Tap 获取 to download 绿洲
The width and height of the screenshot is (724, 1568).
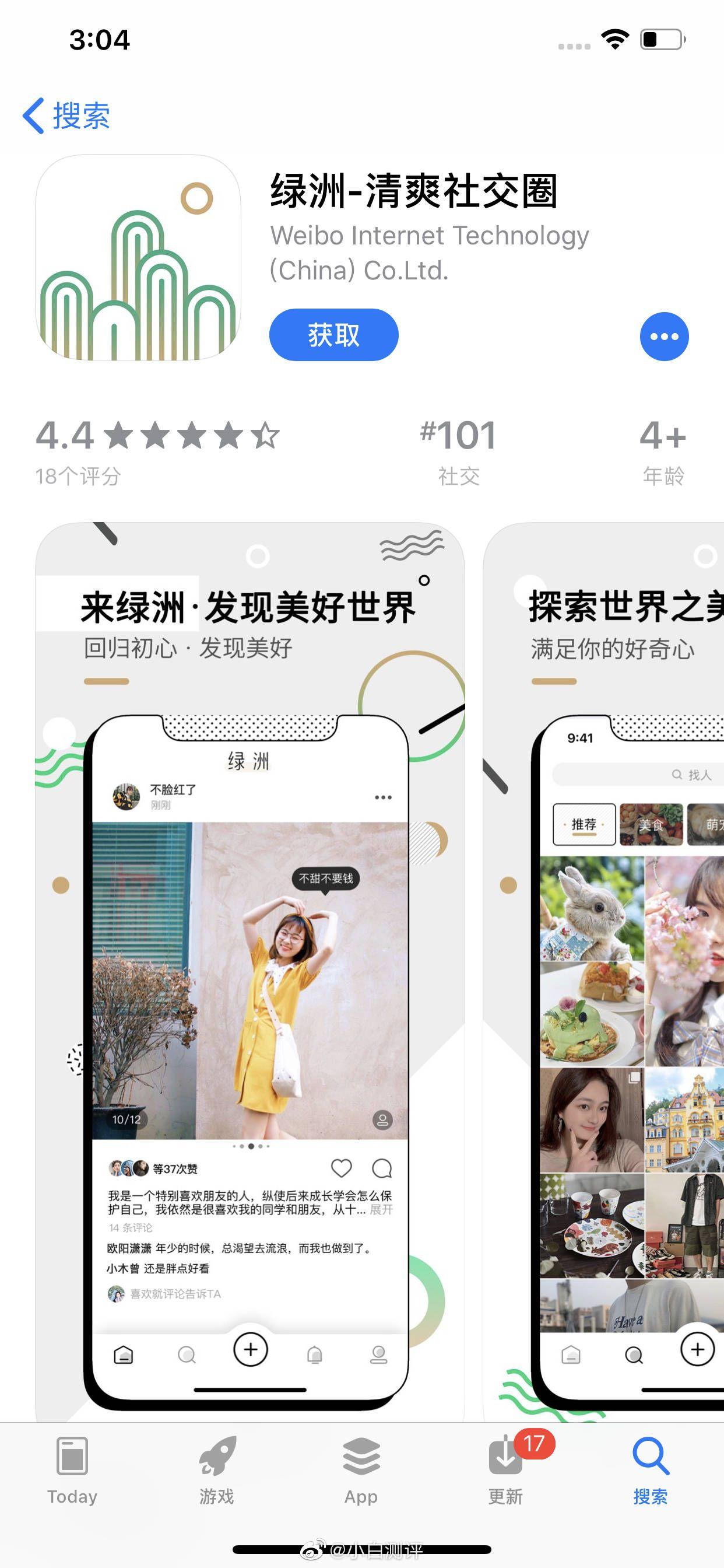pyautogui.click(x=333, y=335)
